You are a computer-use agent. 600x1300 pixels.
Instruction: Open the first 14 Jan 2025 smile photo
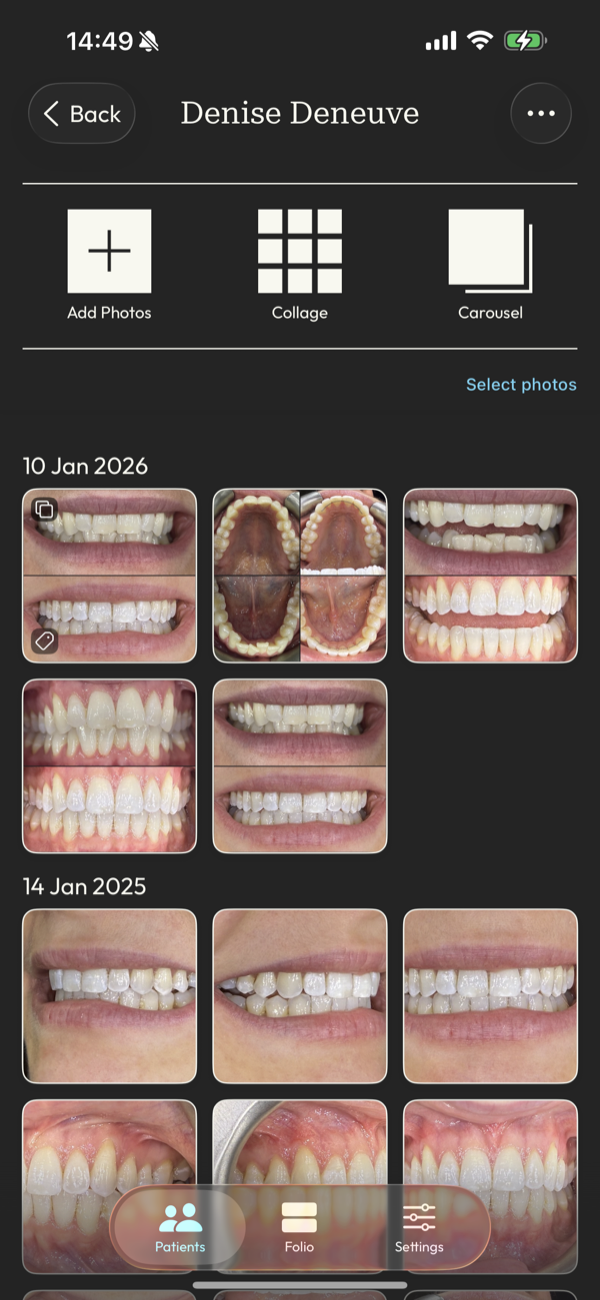110,996
